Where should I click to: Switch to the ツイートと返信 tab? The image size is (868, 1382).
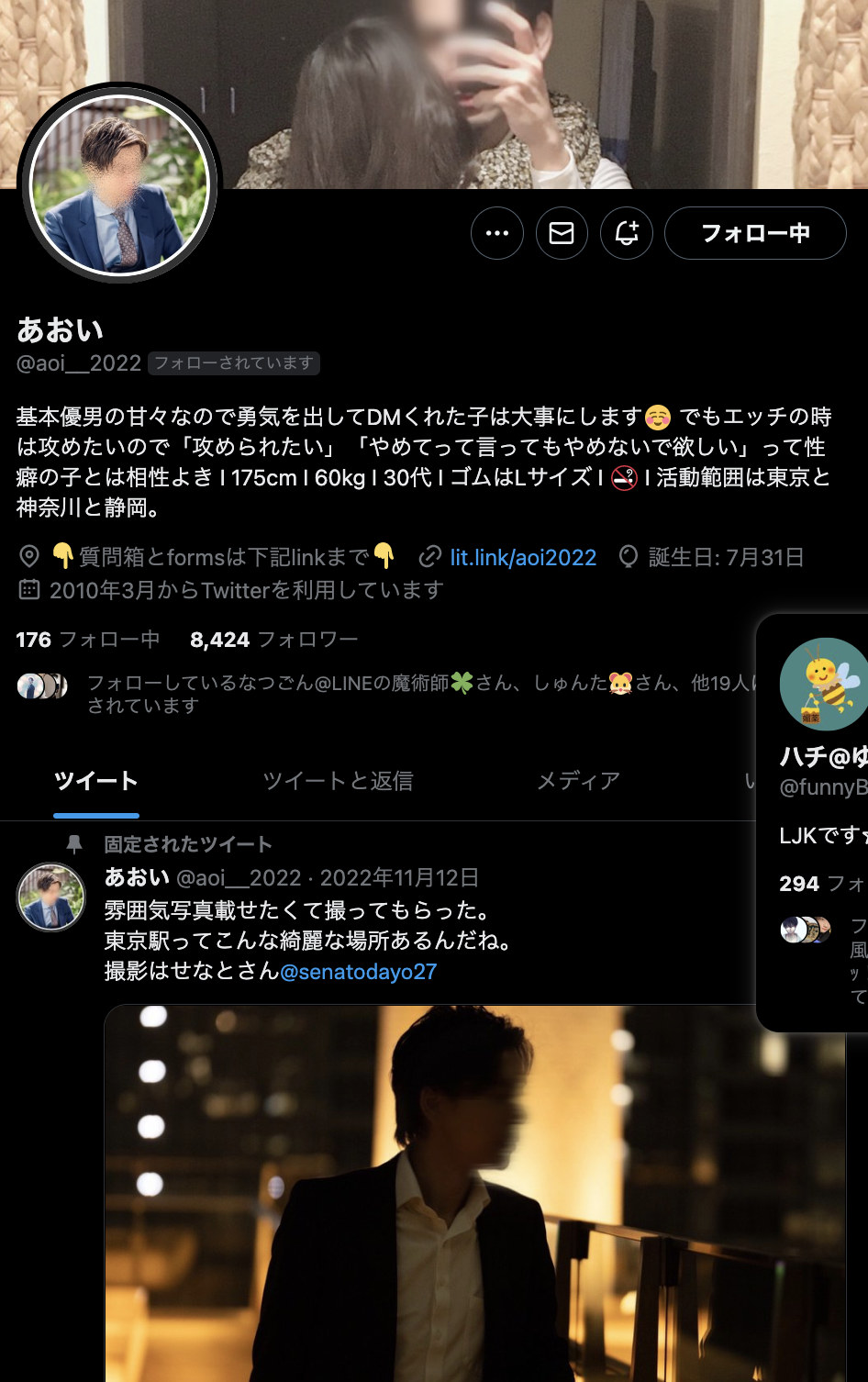[338, 781]
